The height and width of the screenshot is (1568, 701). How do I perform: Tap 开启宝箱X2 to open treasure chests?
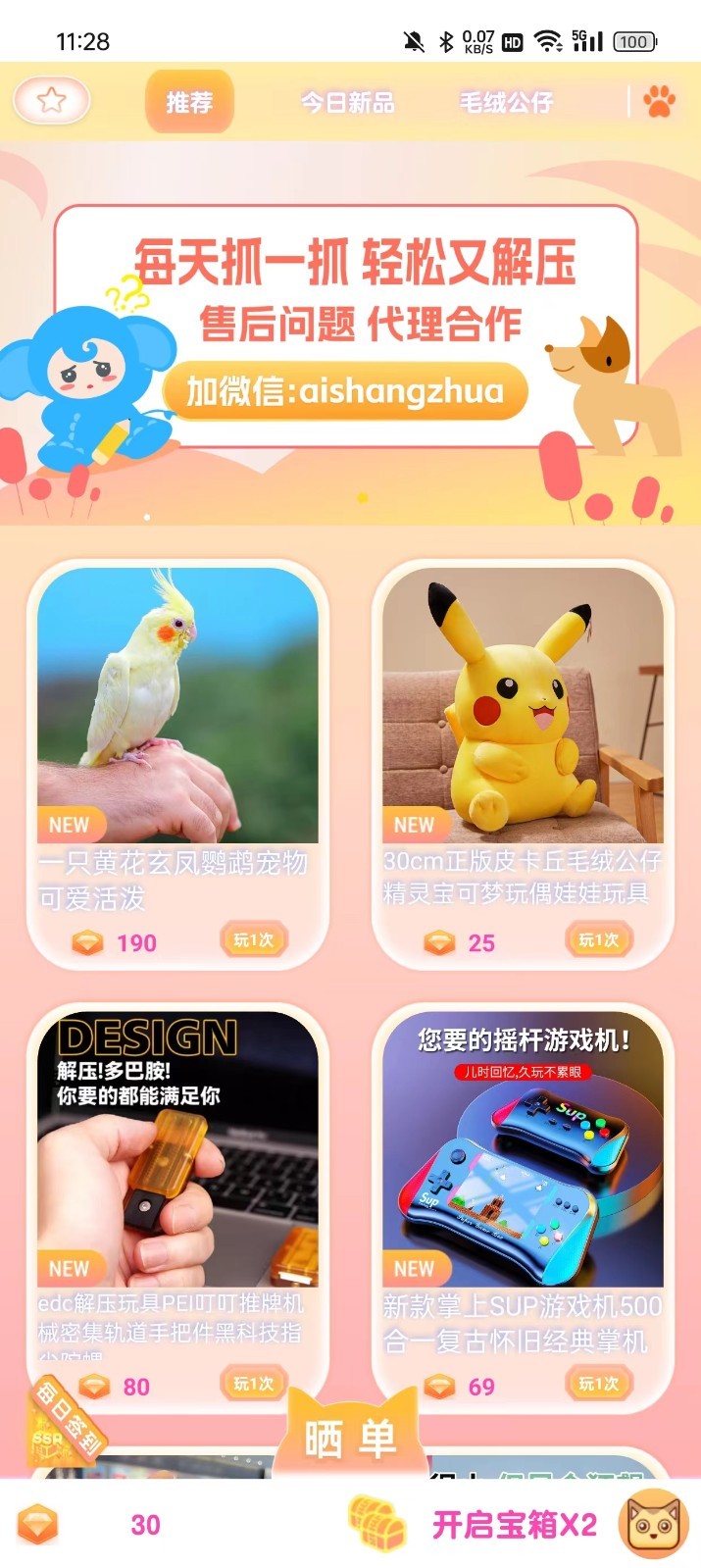(477, 1525)
